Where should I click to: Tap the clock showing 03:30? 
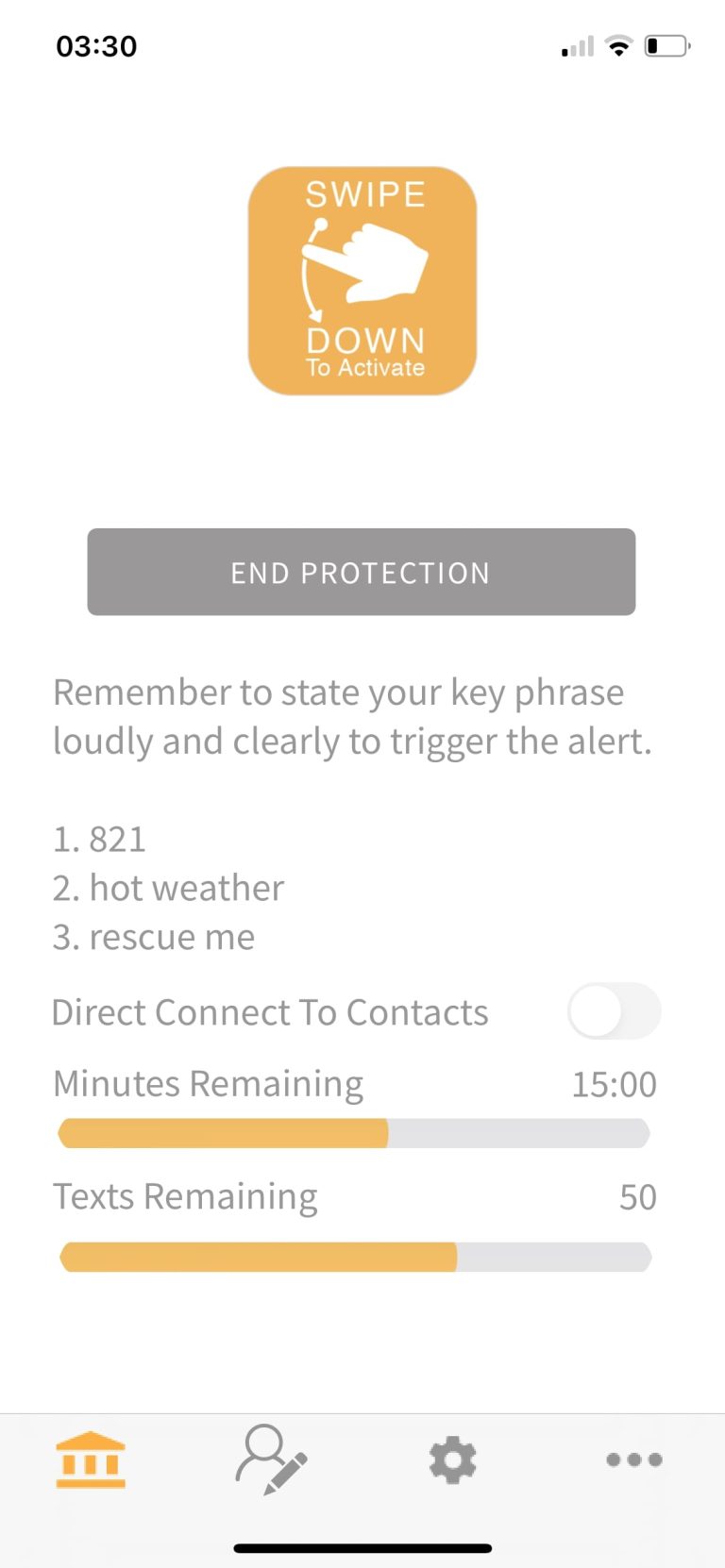(98, 45)
